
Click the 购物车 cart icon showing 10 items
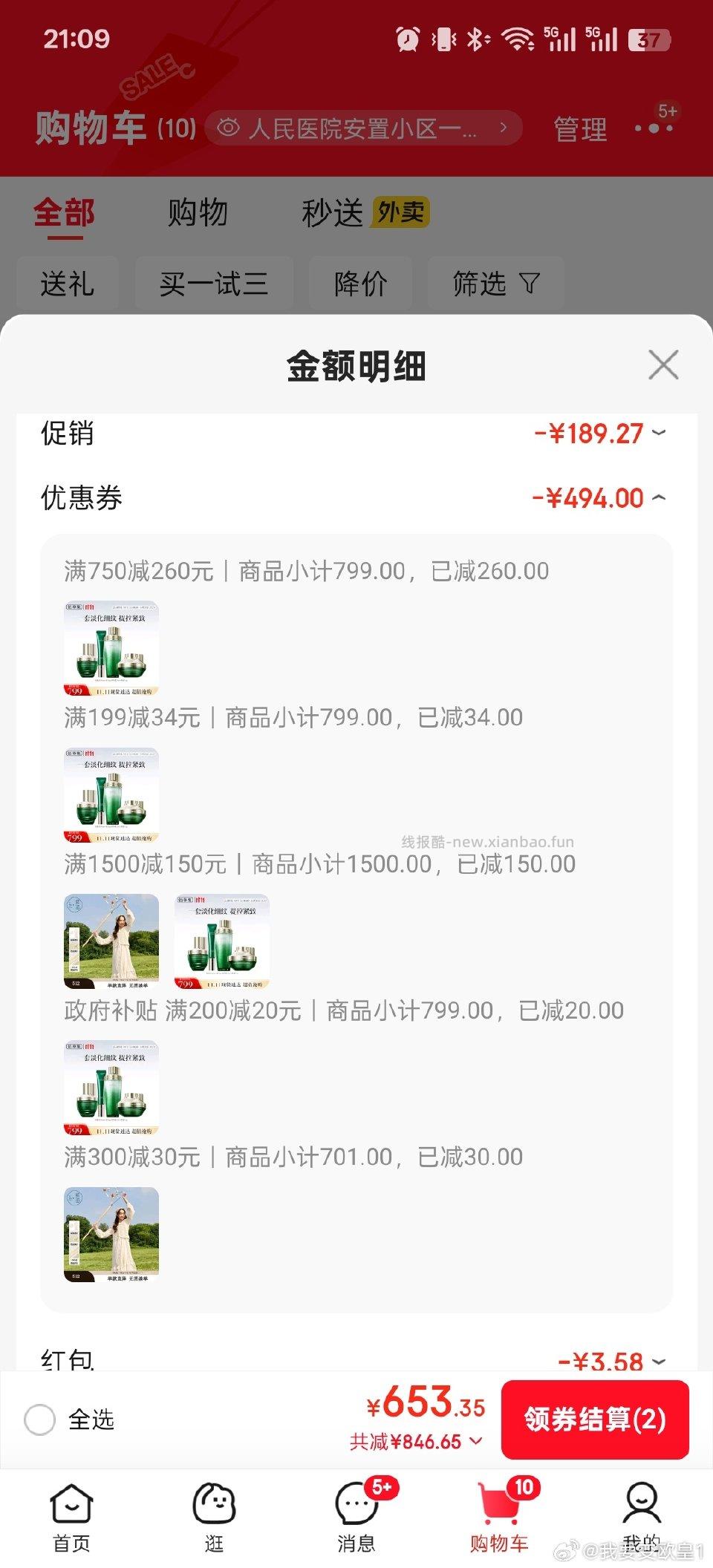[499, 1507]
